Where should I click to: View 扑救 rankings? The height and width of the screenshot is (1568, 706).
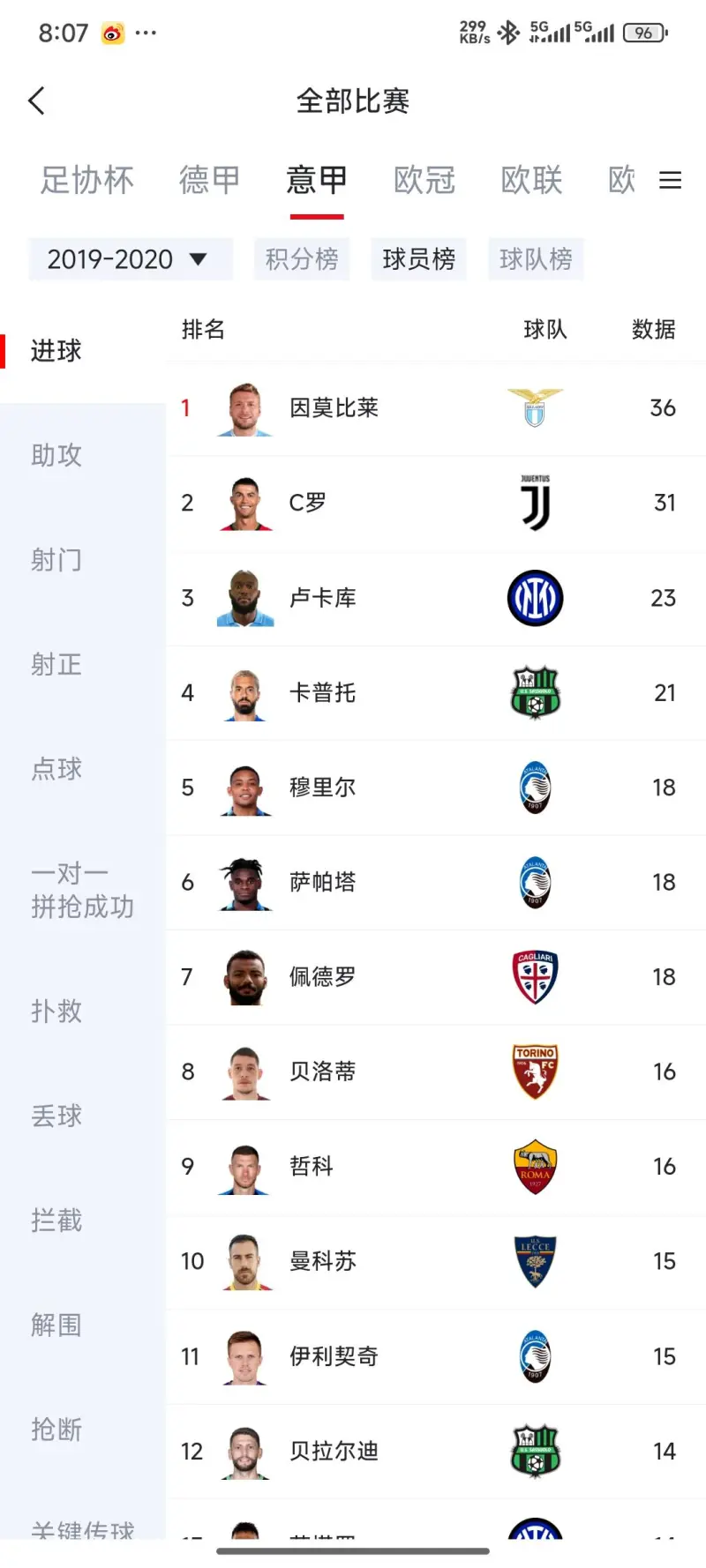[x=56, y=1011]
